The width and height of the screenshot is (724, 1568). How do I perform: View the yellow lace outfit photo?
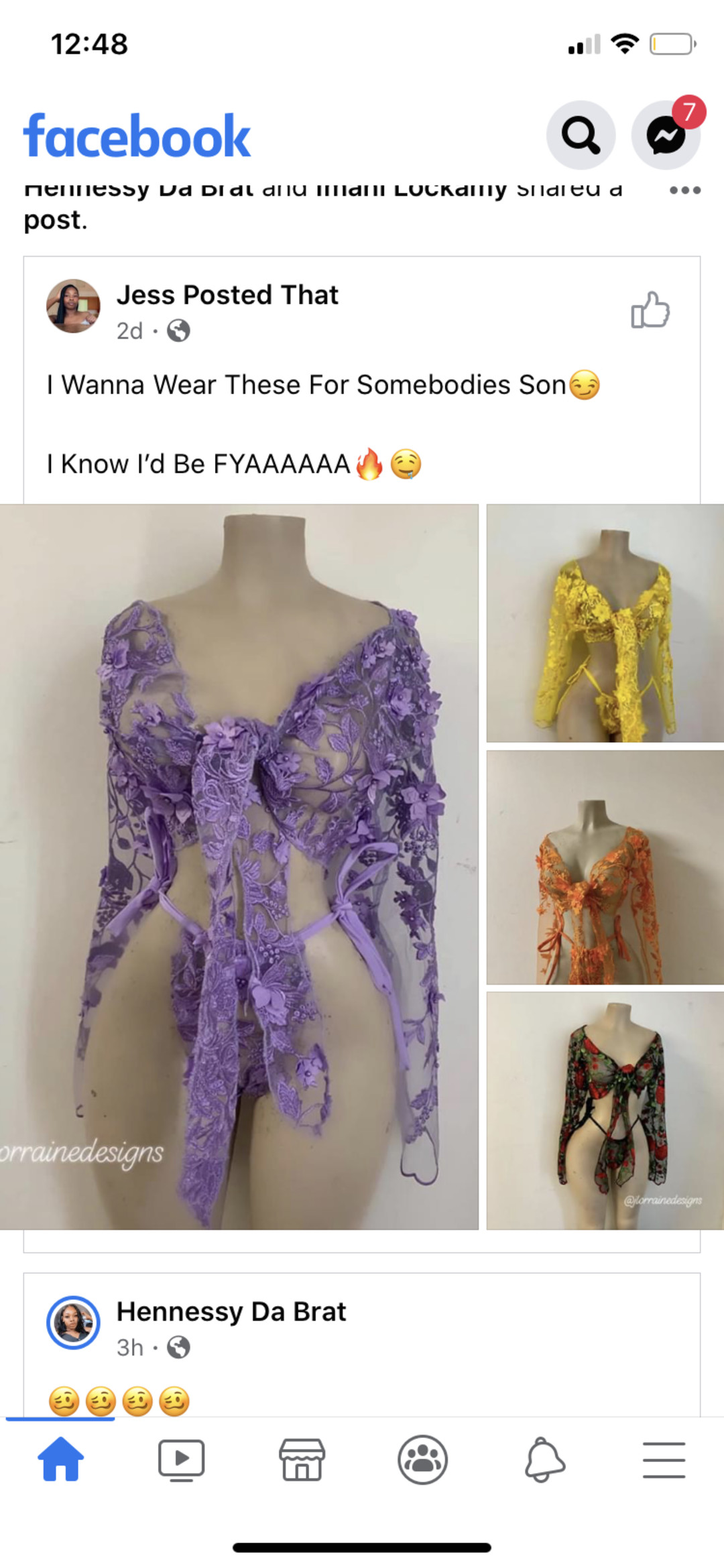pyautogui.click(x=605, y=623)
